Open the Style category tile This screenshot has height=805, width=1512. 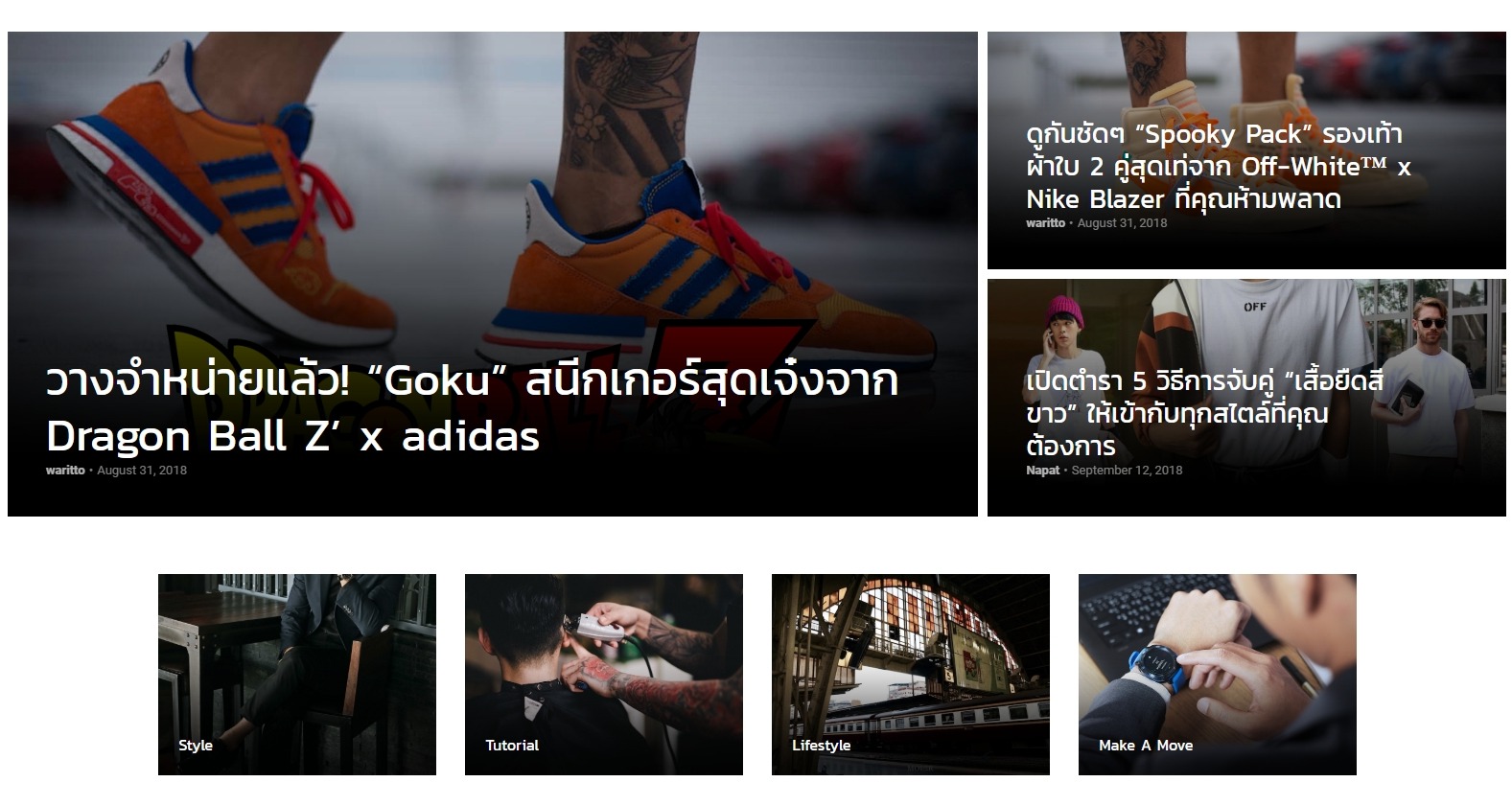(296, 674)
